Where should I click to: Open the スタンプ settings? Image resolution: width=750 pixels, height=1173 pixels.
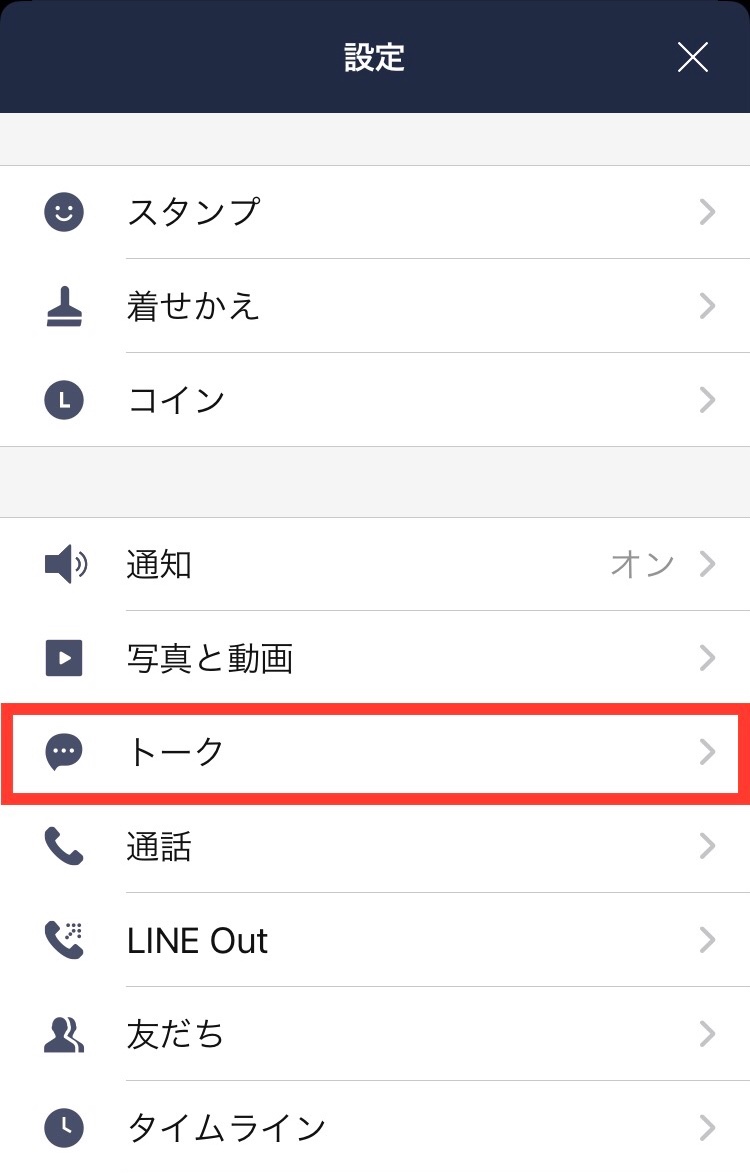tap(375, 212)
